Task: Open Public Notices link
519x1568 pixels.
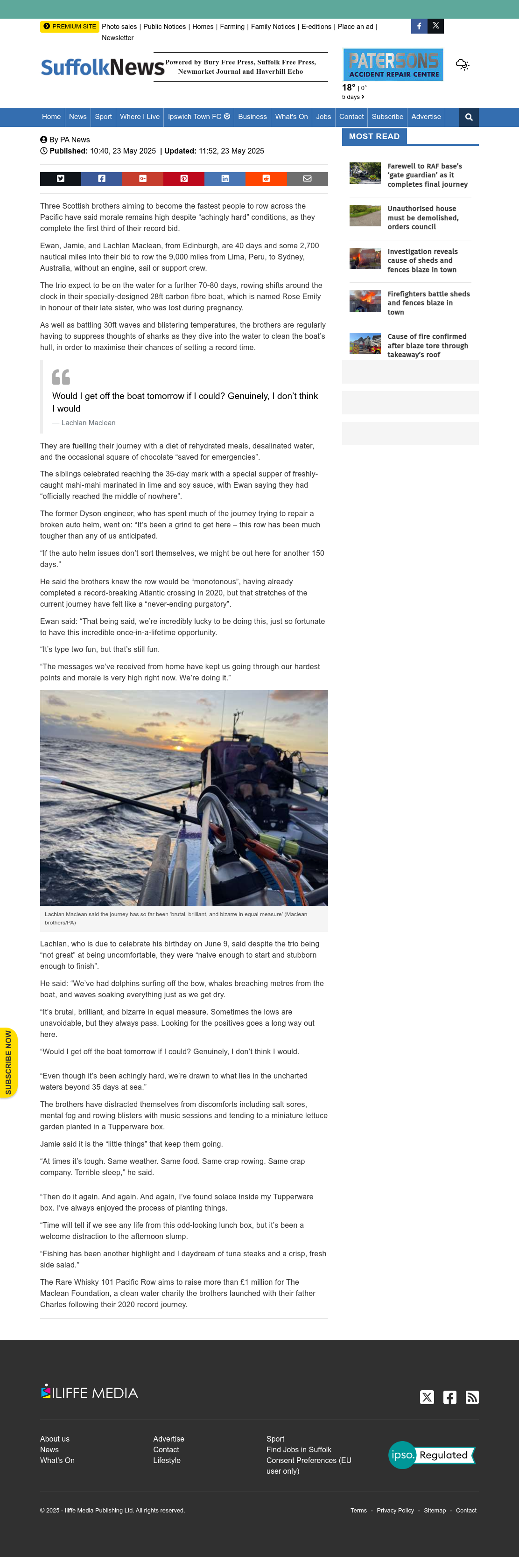Action: (164, 27)
